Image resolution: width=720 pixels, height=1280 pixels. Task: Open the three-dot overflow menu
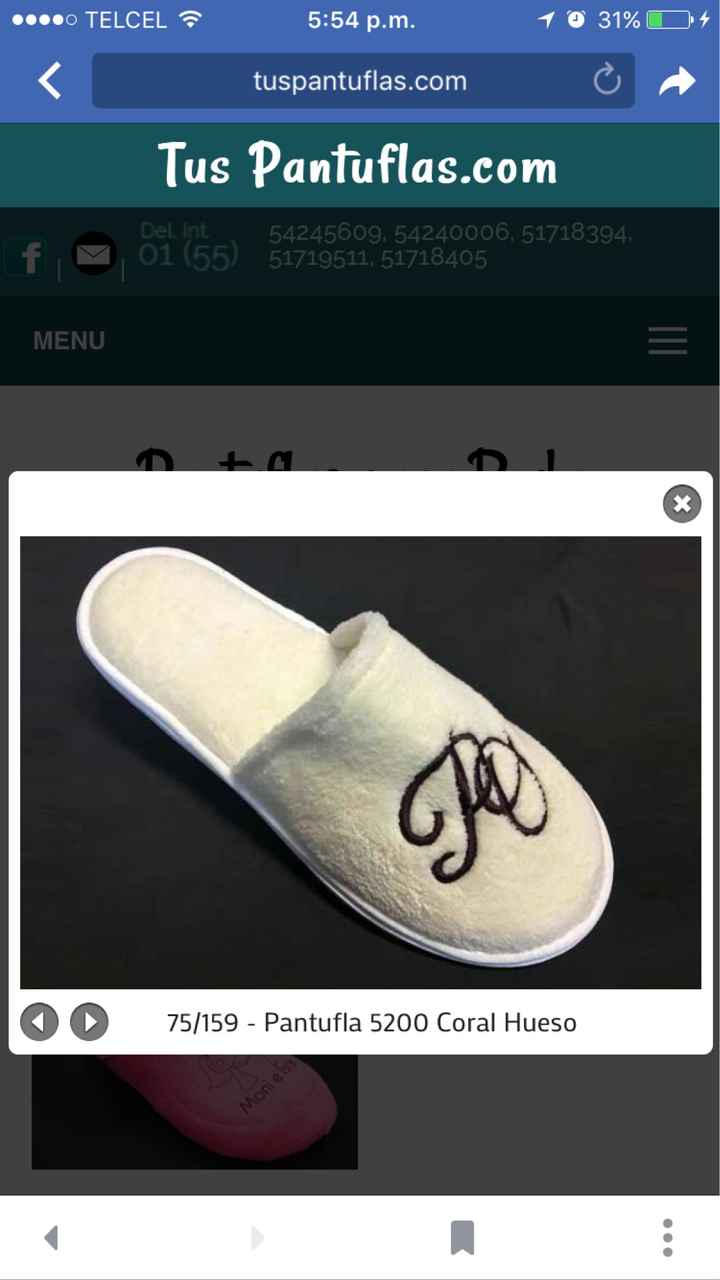[667, 1238]
